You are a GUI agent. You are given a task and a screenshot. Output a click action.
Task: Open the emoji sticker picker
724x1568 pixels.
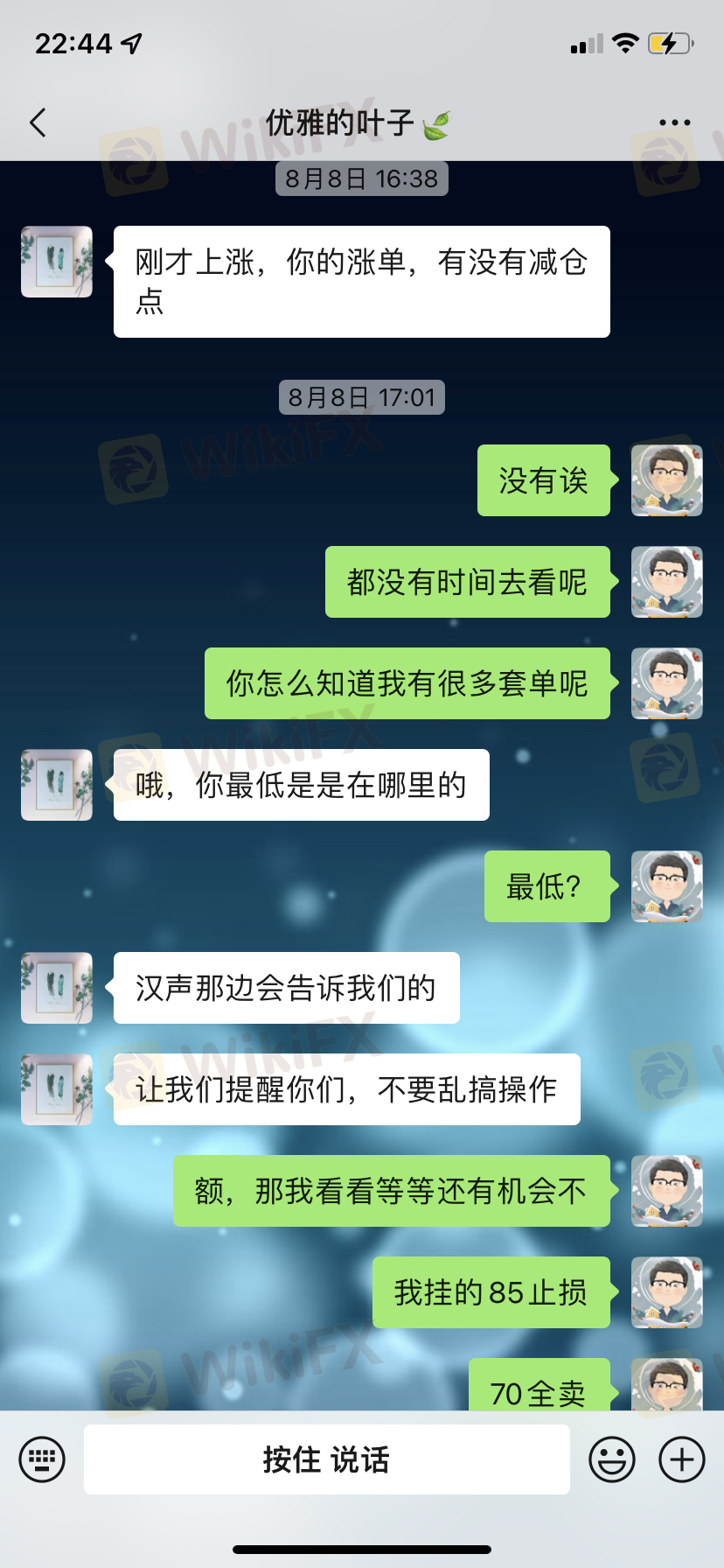pyautogui.click(x=611, y=1459)
